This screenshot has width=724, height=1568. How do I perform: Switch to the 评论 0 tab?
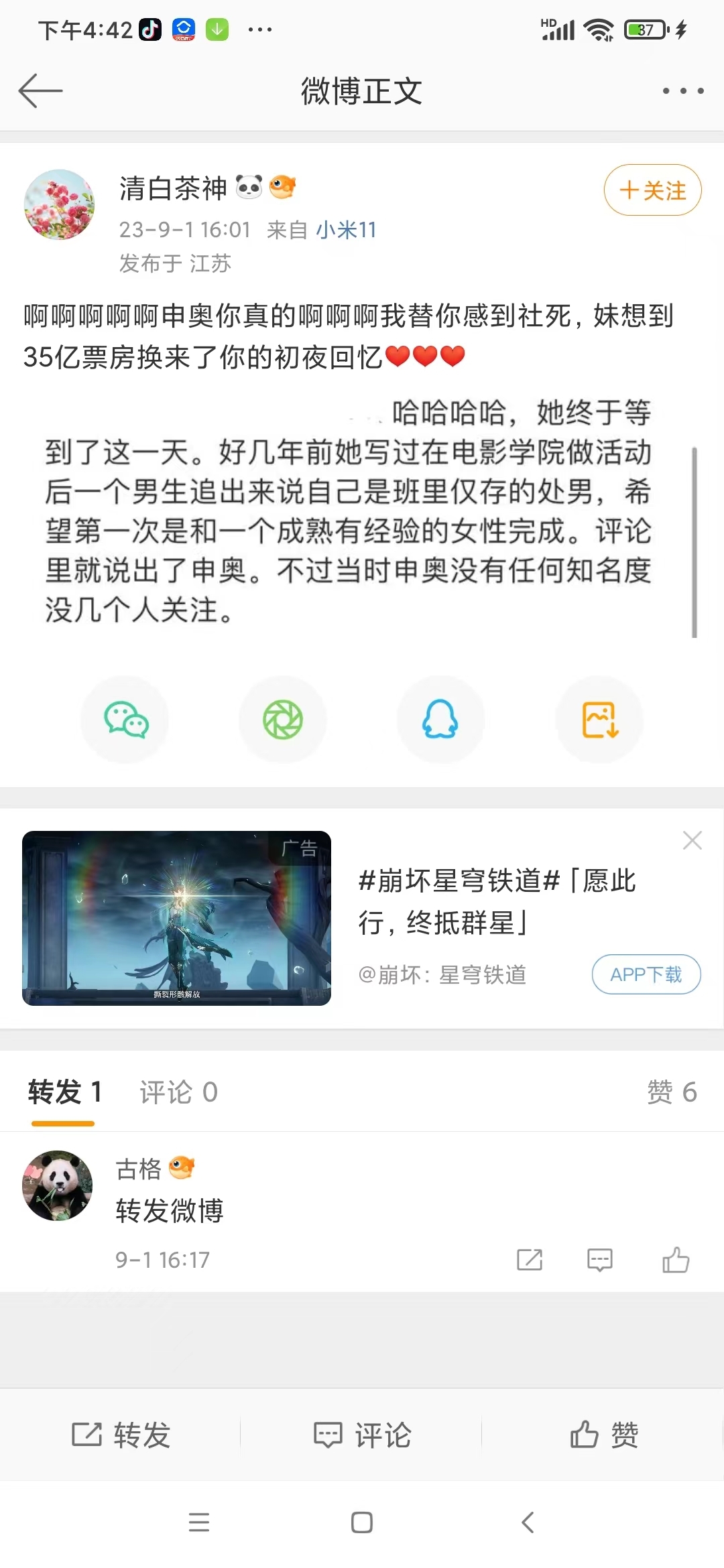tap(178, 1092)
